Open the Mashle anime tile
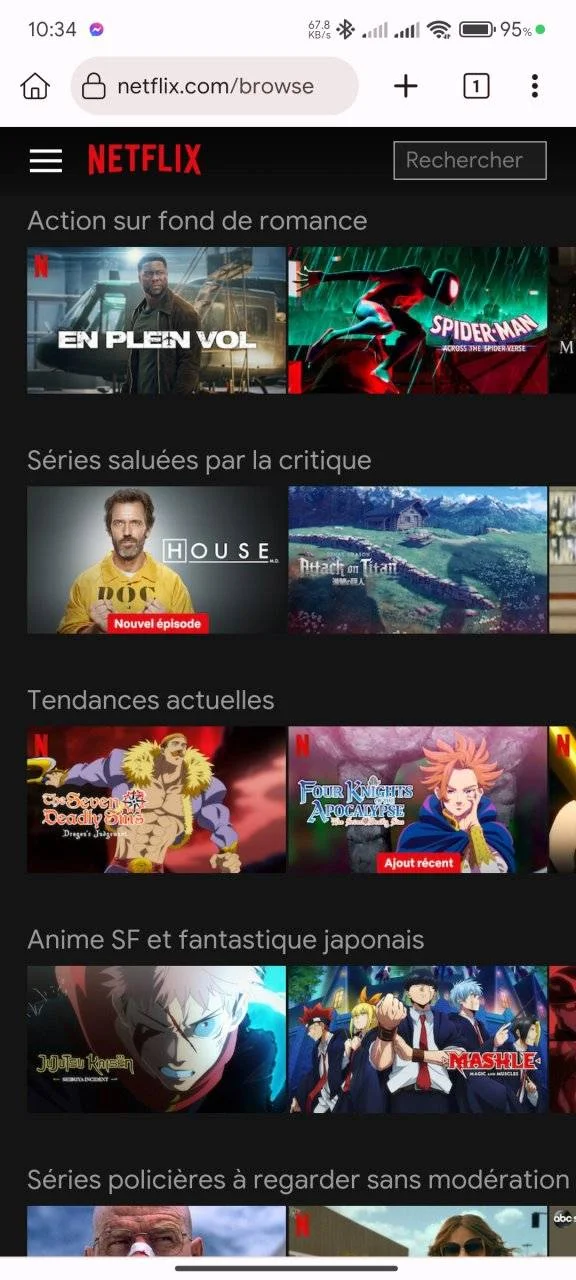The image size is (576, 1280). tap(418, 1040)
